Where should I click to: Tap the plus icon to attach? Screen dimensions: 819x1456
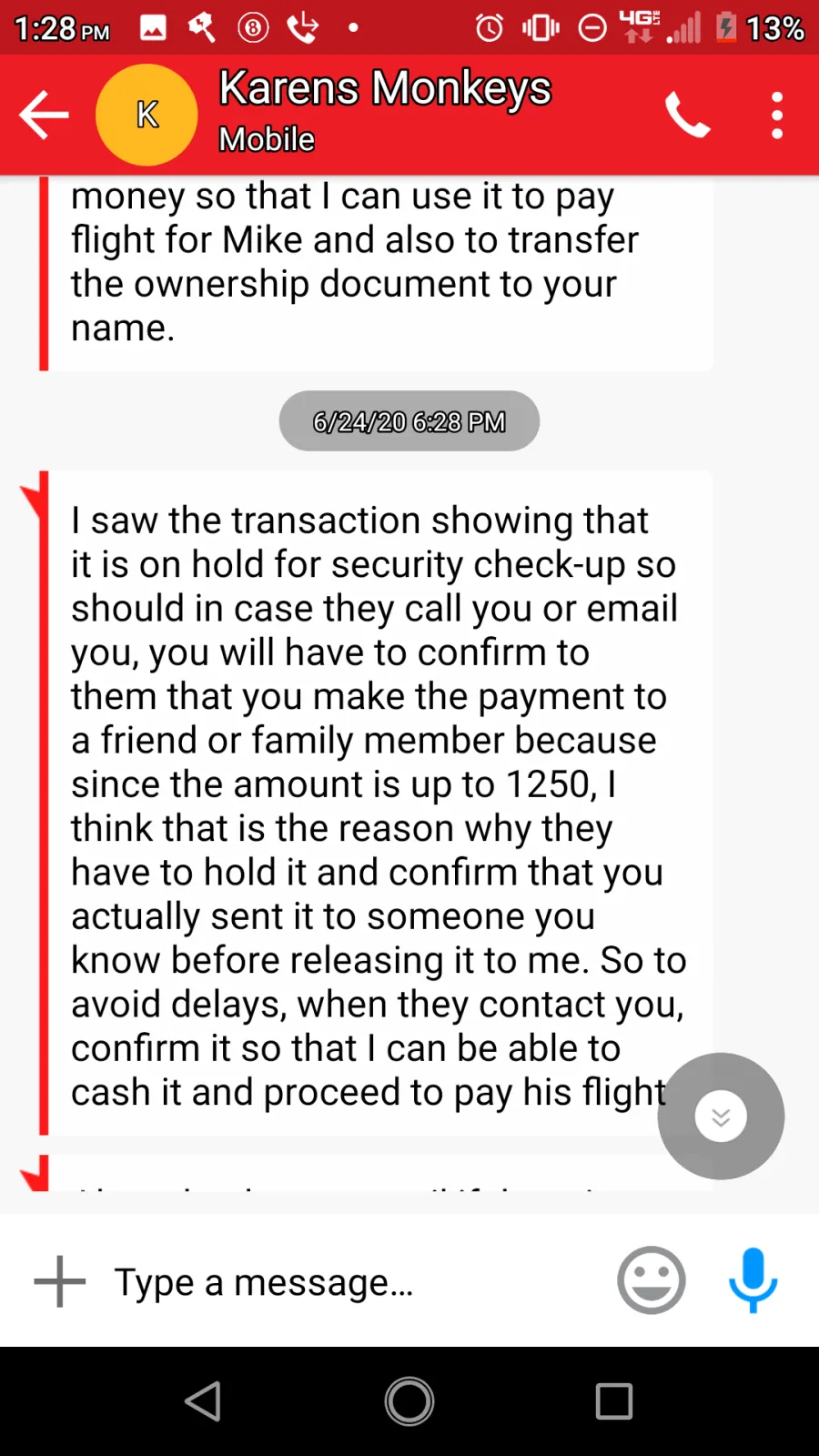[60, 1281]
